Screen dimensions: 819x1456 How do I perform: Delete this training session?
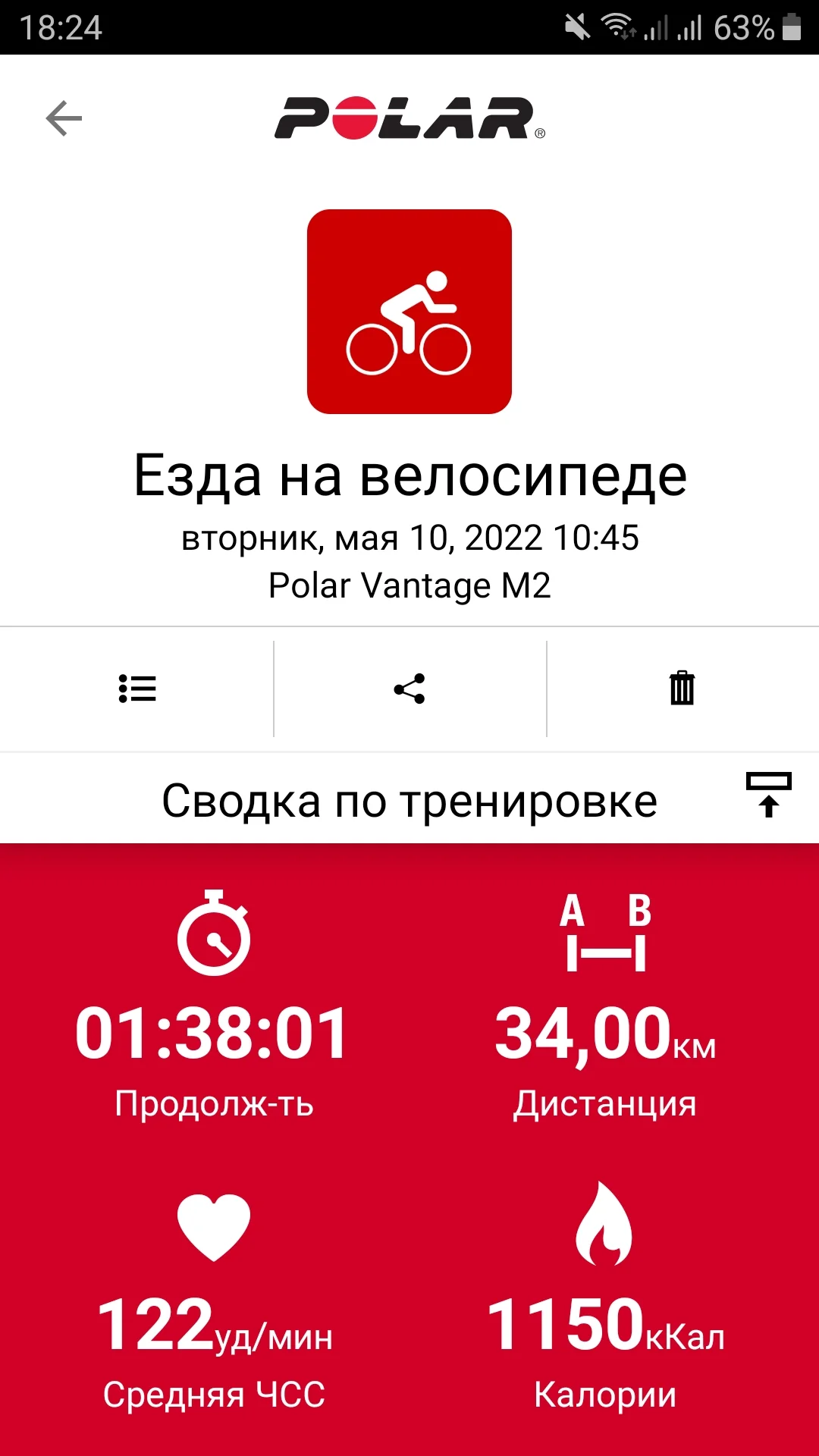point(682,689)
